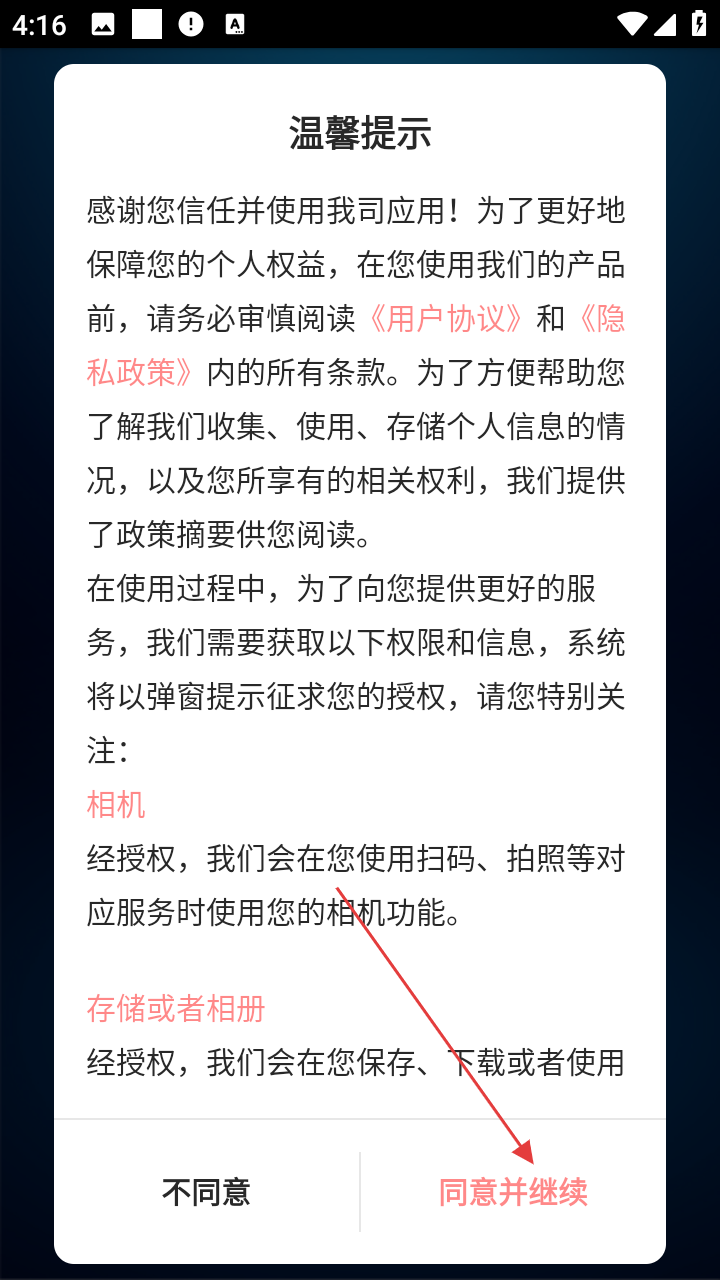The image size is (720, 1280).
Task: Decline with the 不同意 button
Action: [206, 1192]
